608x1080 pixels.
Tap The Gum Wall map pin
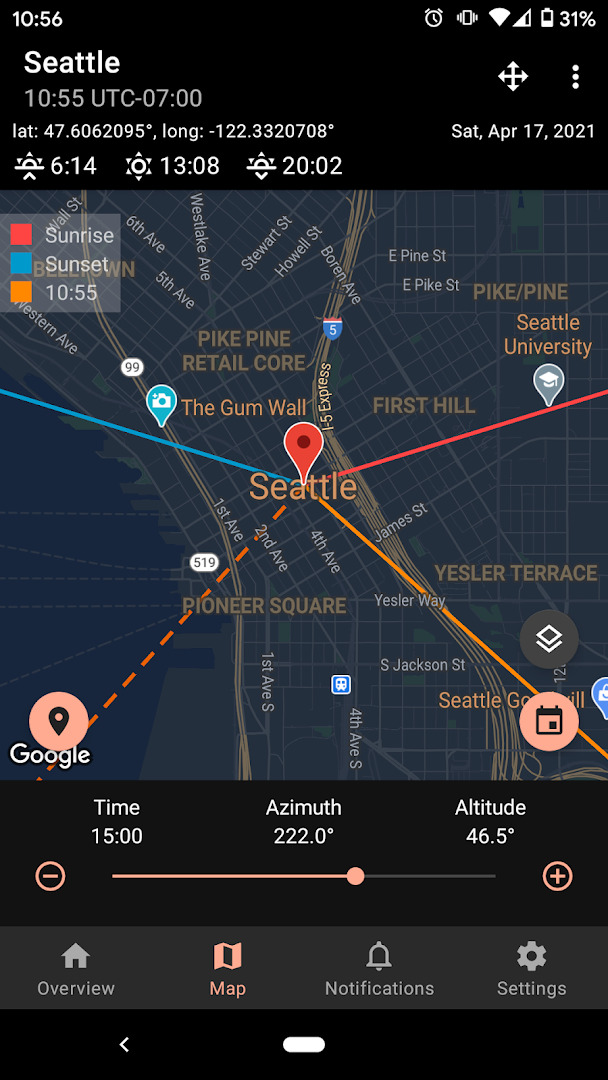(x=162, y=406)
